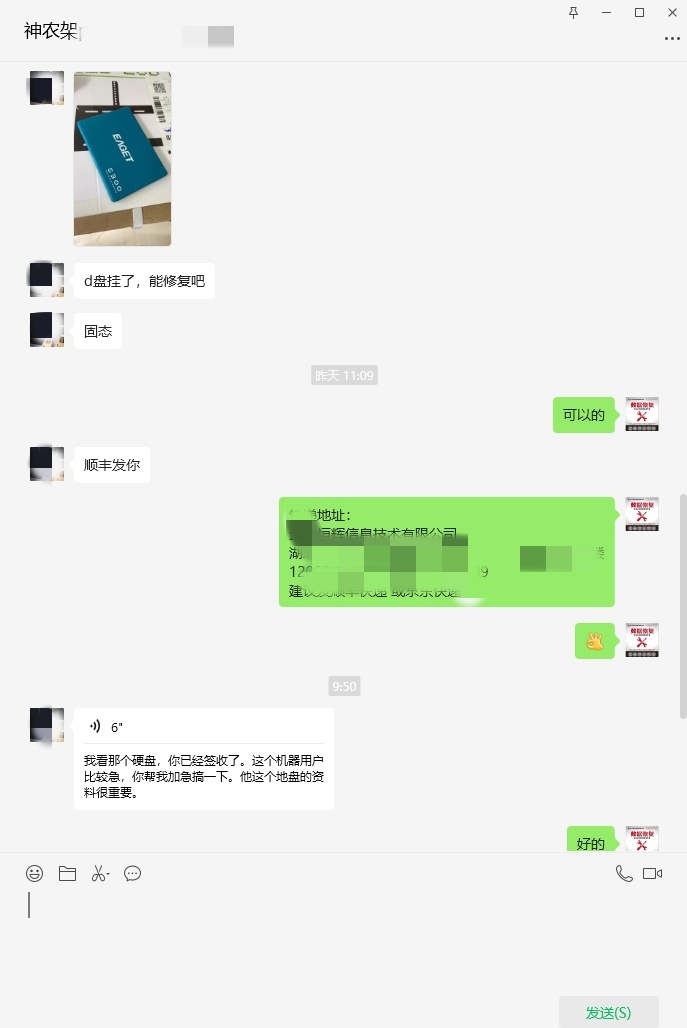Open the avatar next to 顺丰发你
Screen dimensions: 687x1028
point(47,464)
